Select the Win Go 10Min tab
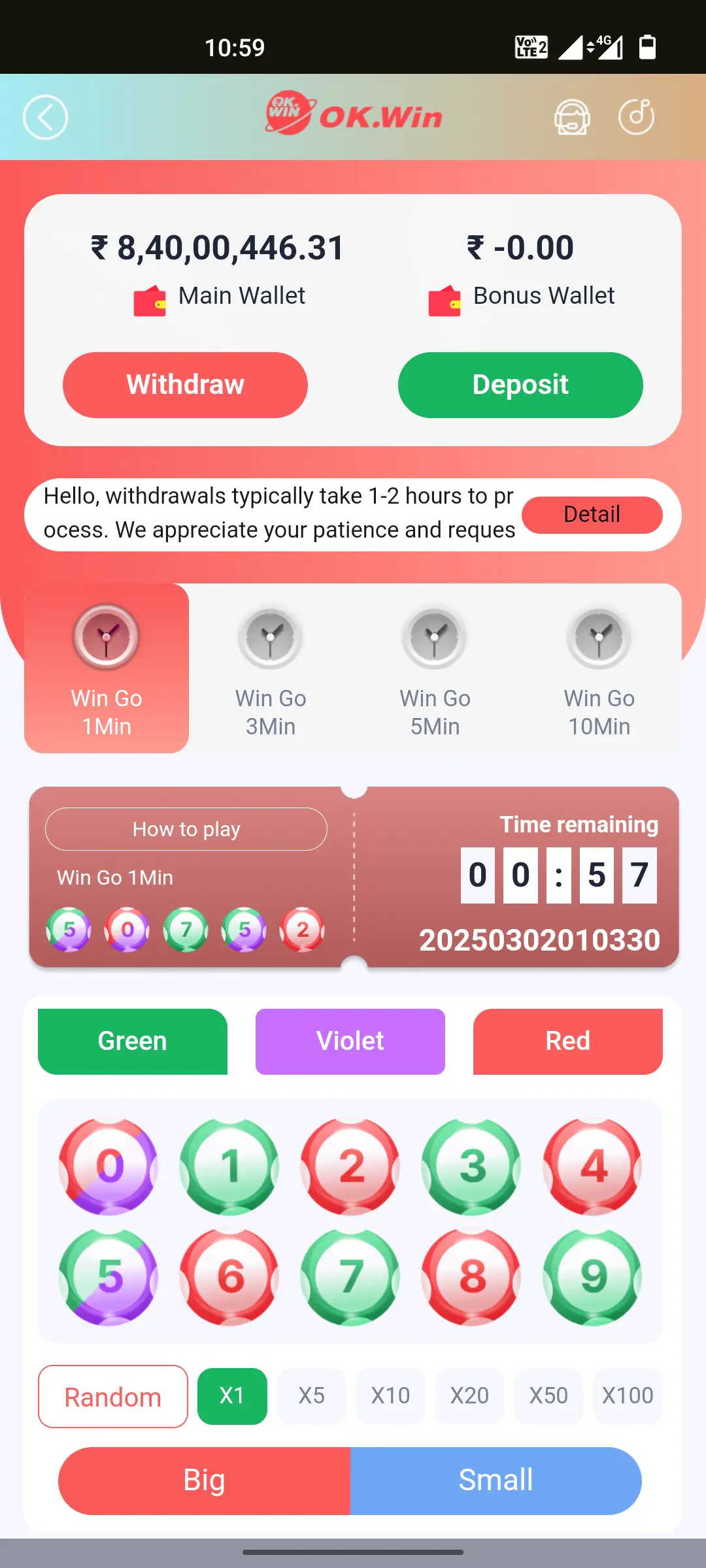Image resolution: width=706 pixels, height=1568 pixels. (599, 668)
